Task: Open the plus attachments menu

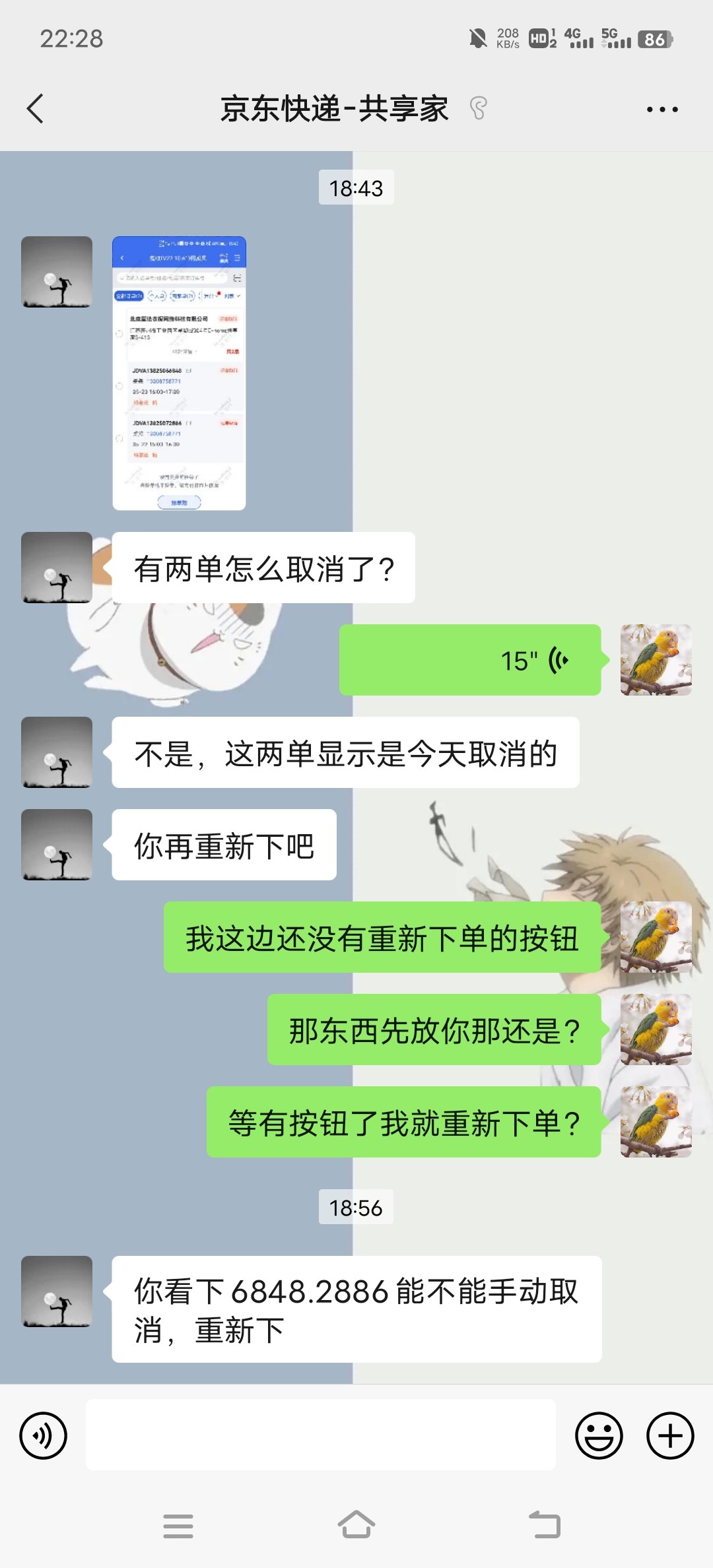Action: click(669, 1435)
